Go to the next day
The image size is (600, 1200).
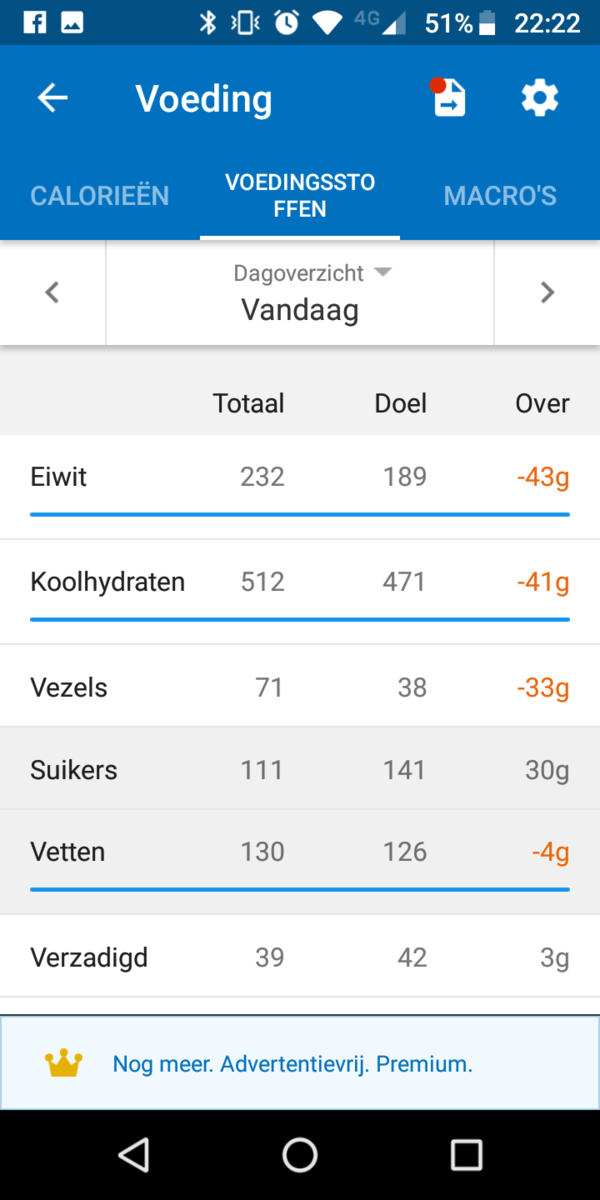(547, 292)
